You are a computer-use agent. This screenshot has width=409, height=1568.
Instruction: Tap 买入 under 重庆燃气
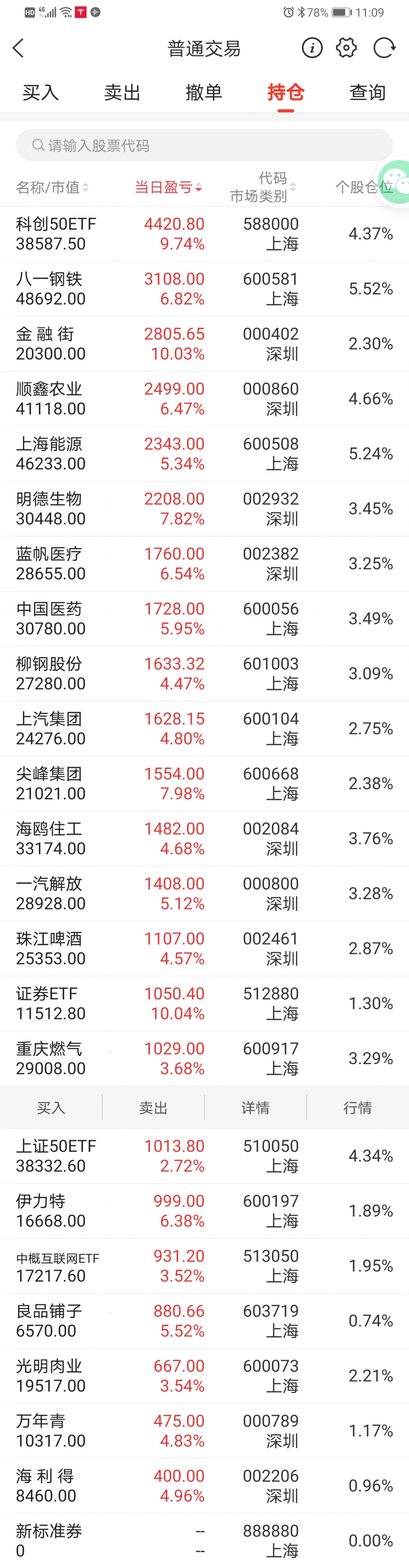(x=51, y=1107)
